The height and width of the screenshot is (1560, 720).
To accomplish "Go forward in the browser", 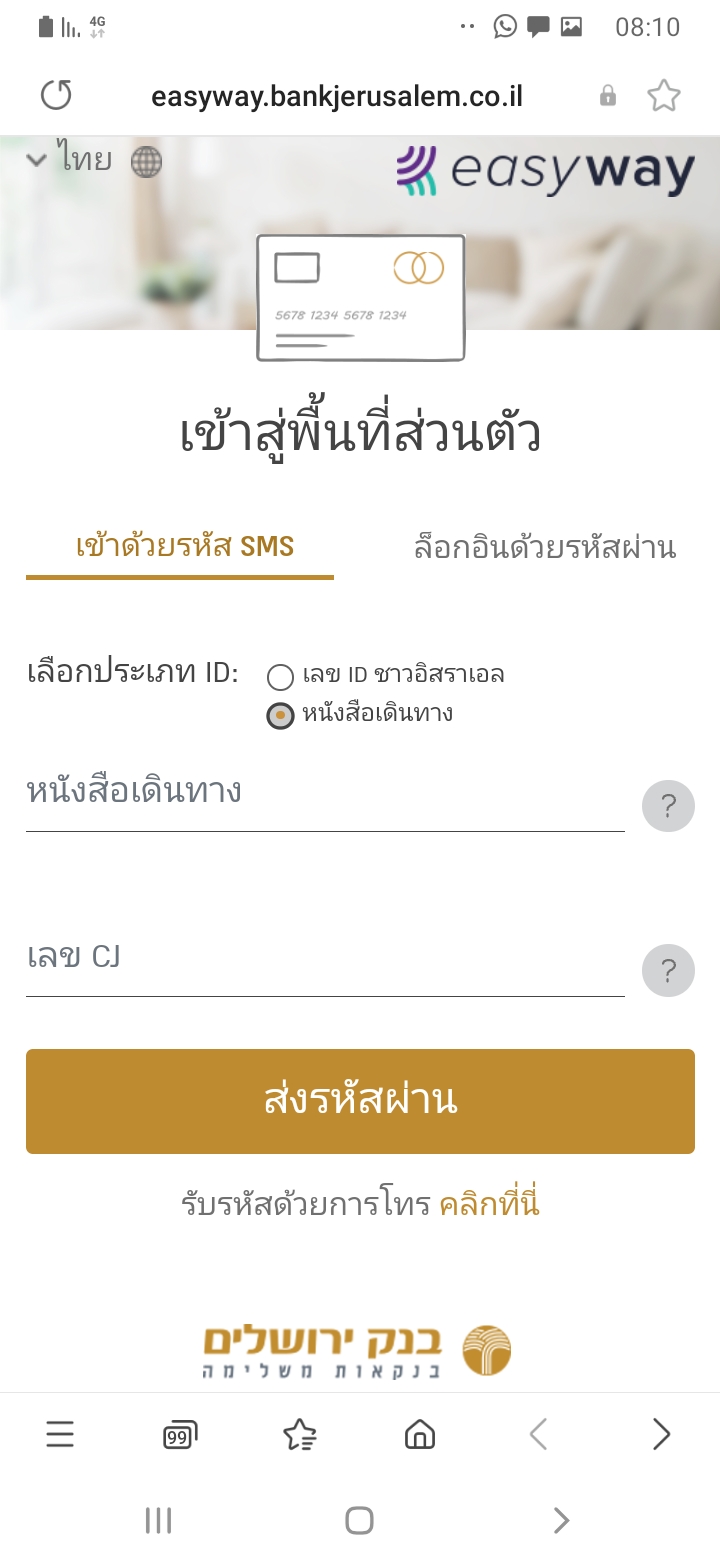I will pyautogui.click(x=661, y=1435).
